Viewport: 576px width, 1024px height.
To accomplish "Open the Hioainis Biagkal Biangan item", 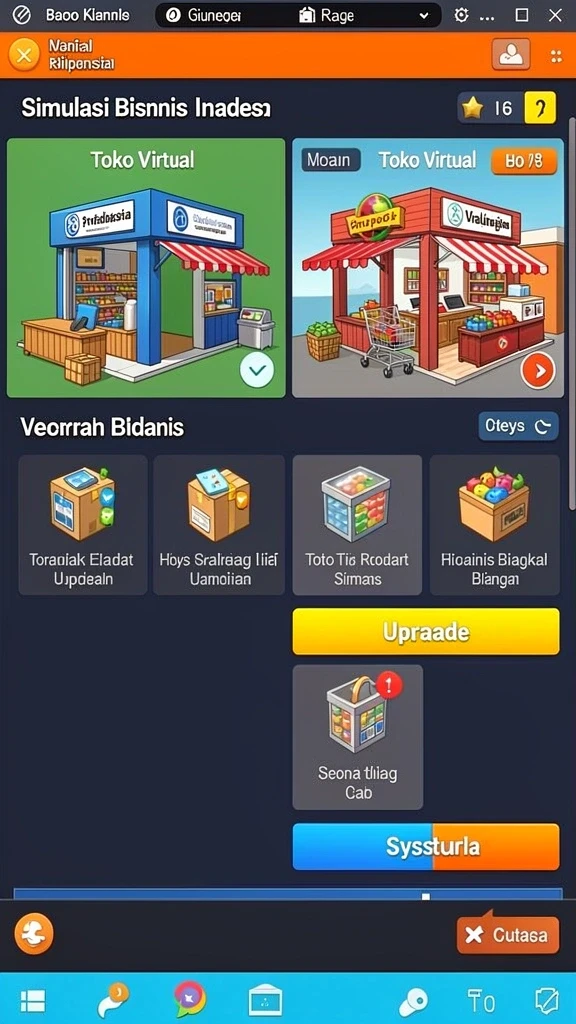I will pyautogui.click(x=494, y=525).
